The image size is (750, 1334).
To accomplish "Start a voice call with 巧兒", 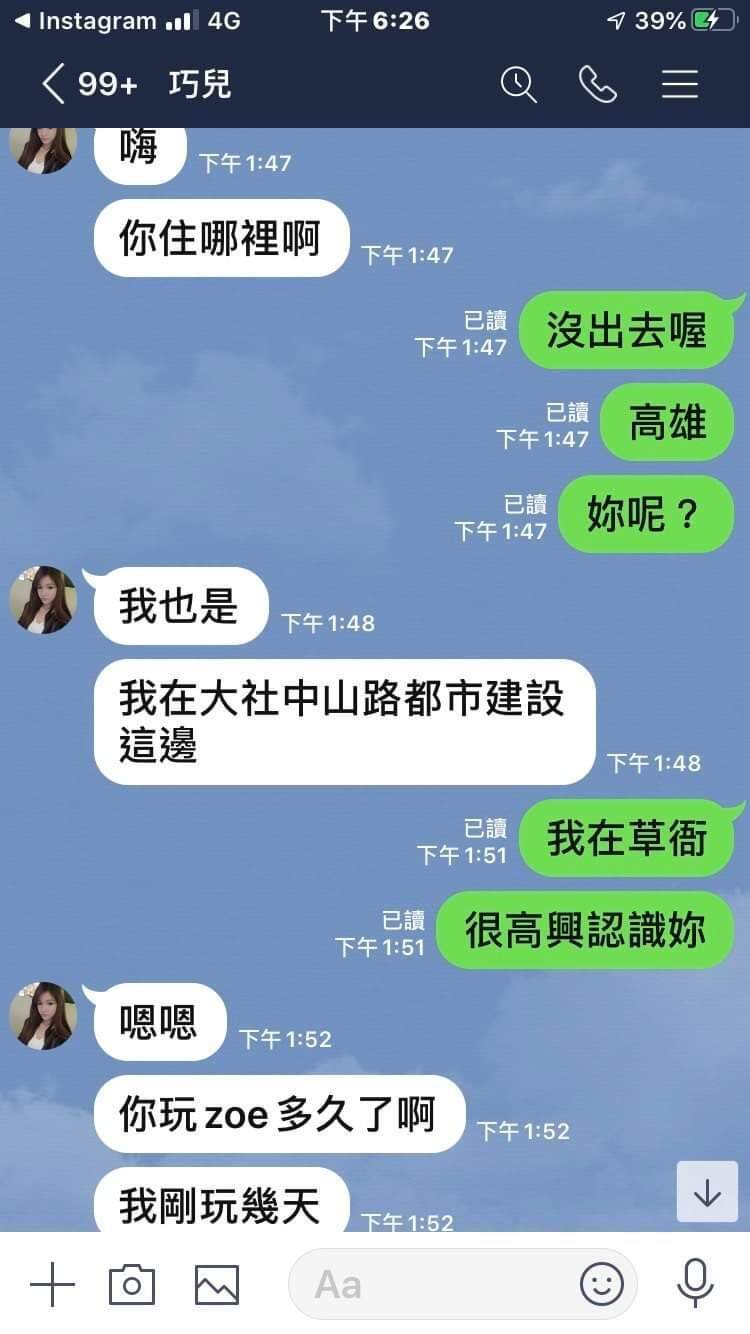I will click(598, 85).
